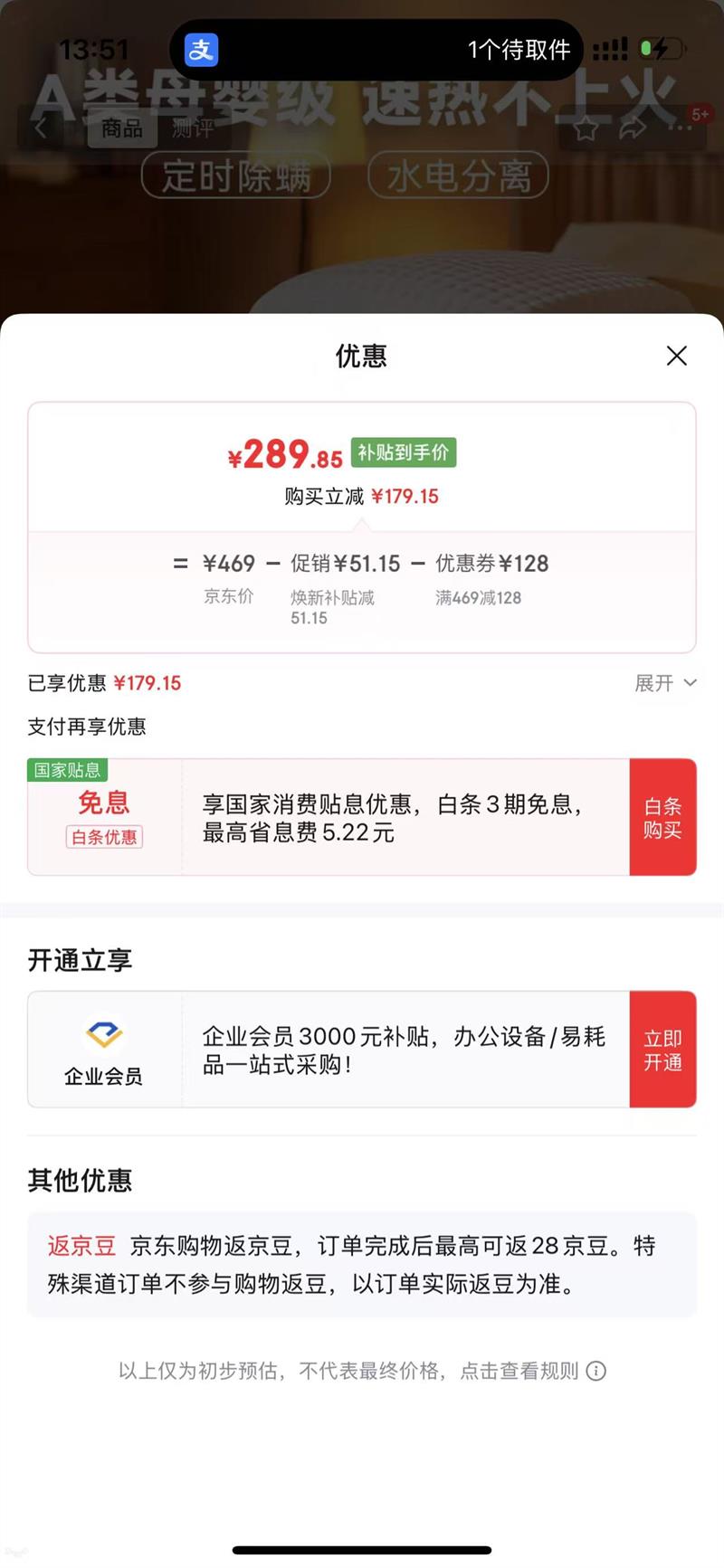This screenshot has height=1568, width=724.
Task: Select the 免息 白条优惠 label
Action: 105,815
